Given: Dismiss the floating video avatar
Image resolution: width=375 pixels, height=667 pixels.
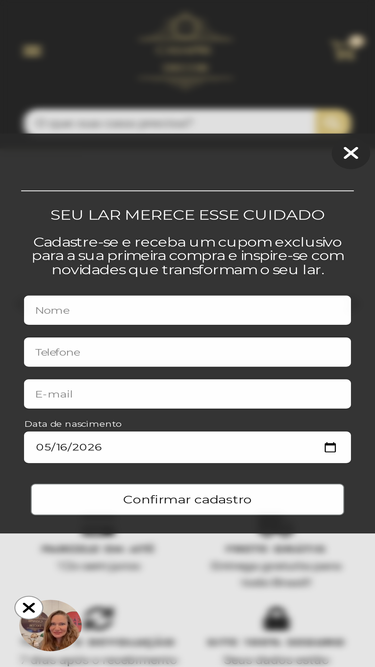Looking at the screenshot, I should pyautogui.click(x=28, y=607).
